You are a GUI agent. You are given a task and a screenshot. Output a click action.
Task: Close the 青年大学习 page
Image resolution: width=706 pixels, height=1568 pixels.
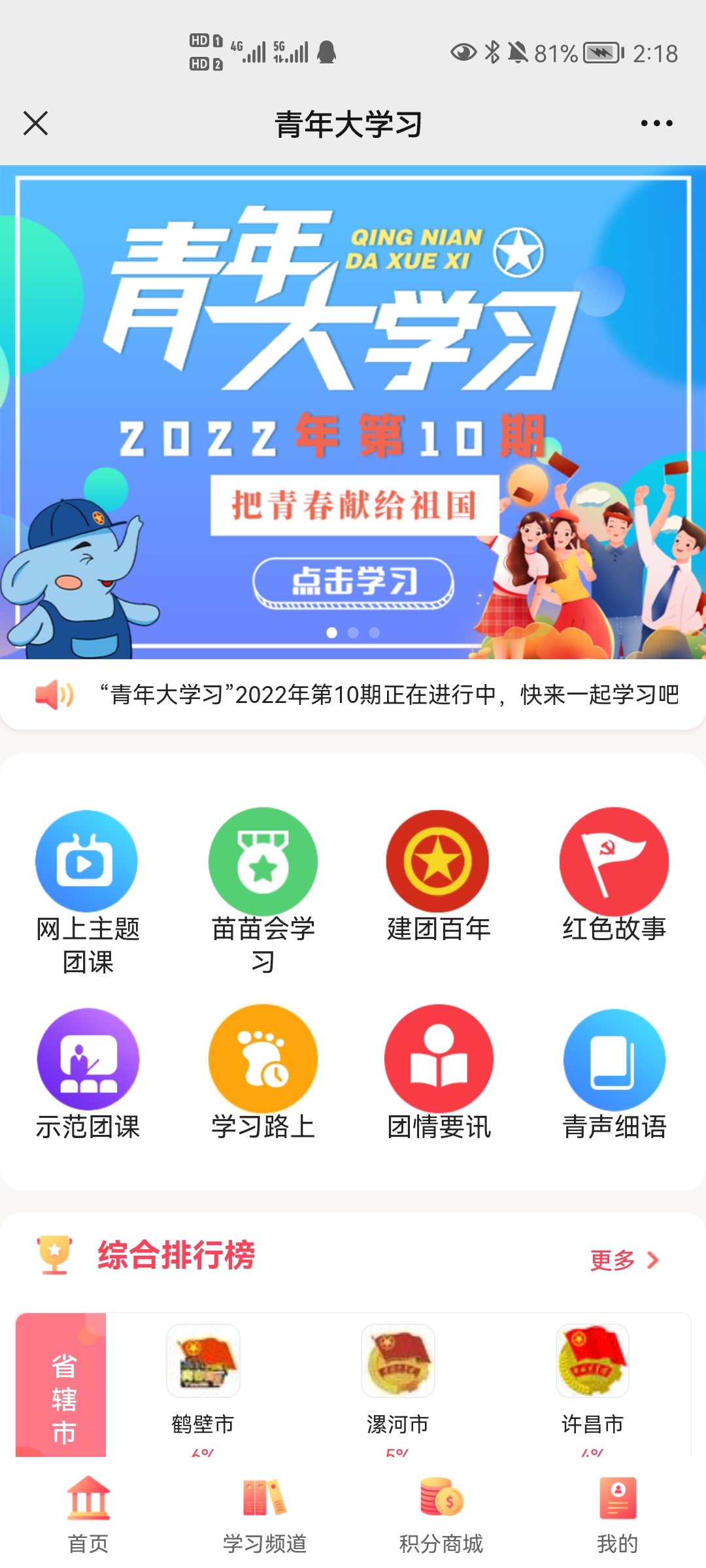pos(35,123)
